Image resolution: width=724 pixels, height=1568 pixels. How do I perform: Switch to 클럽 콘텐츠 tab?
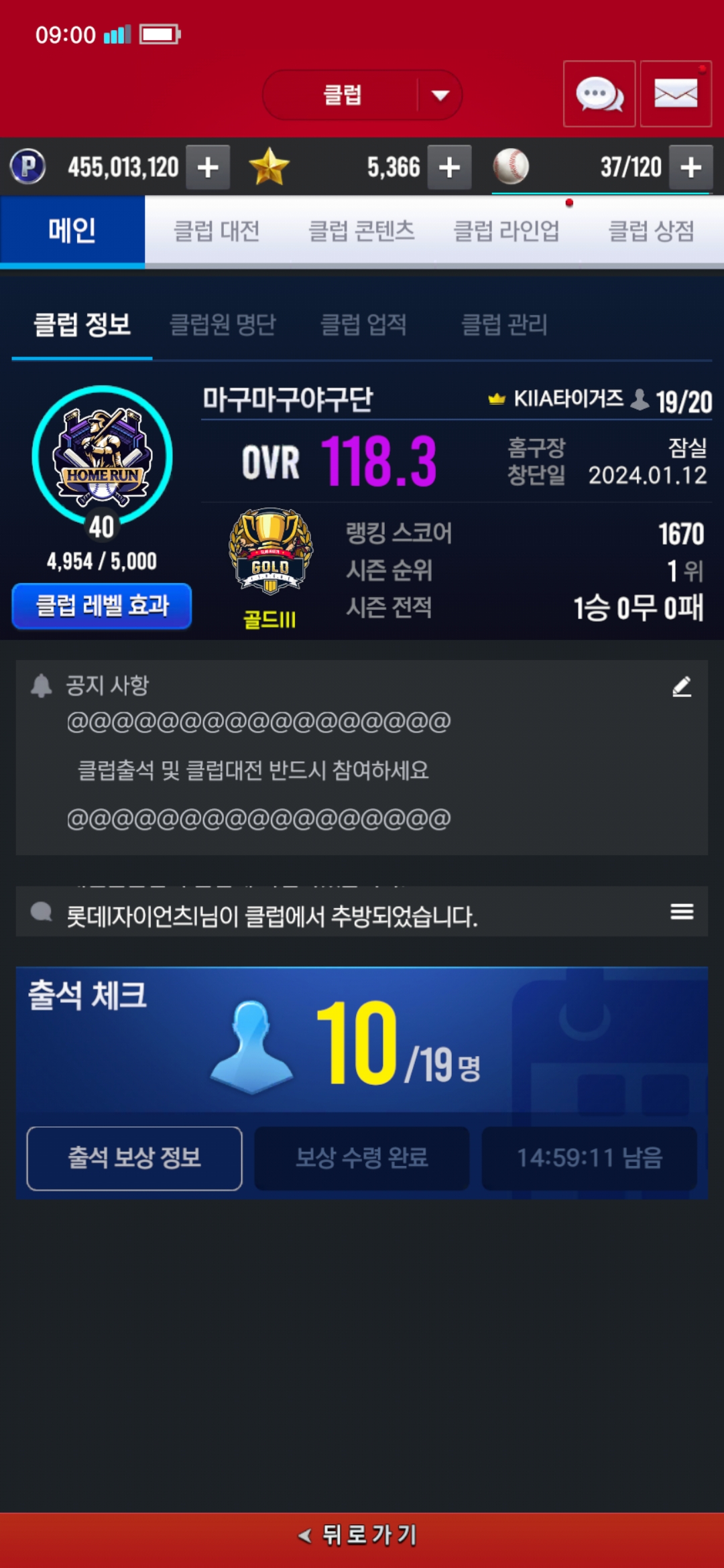point(361,231)
